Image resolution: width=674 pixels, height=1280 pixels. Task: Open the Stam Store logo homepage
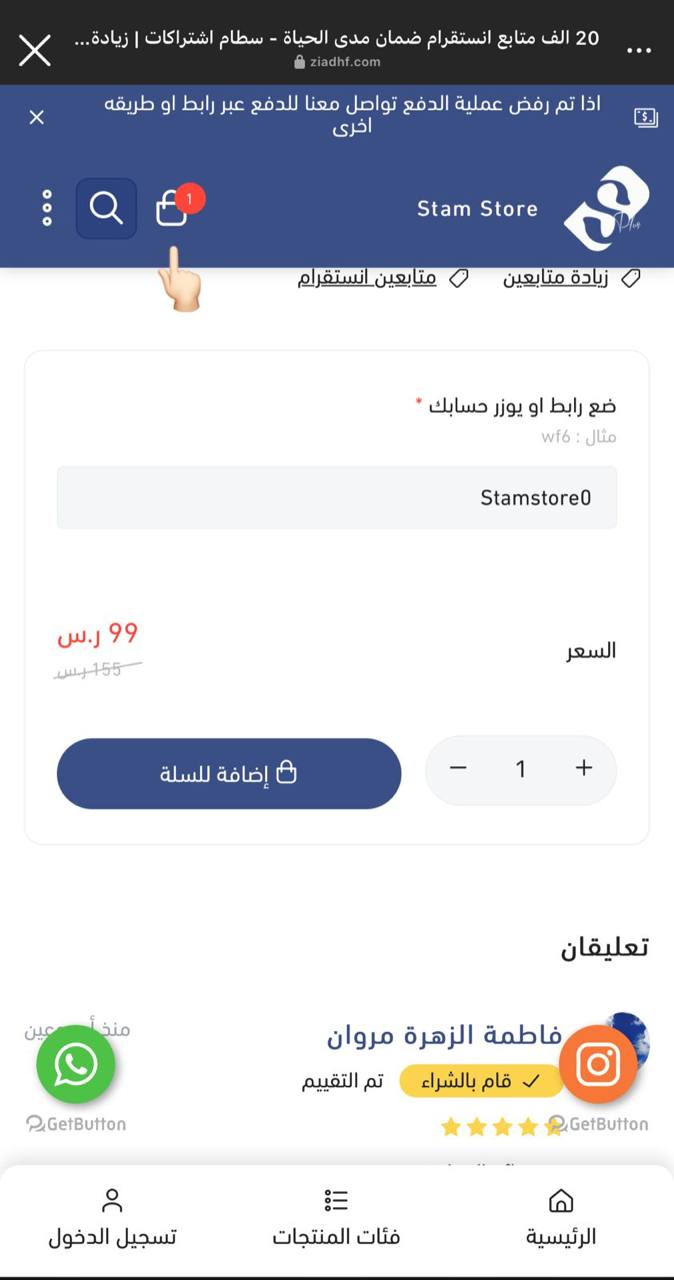[606, 209]
